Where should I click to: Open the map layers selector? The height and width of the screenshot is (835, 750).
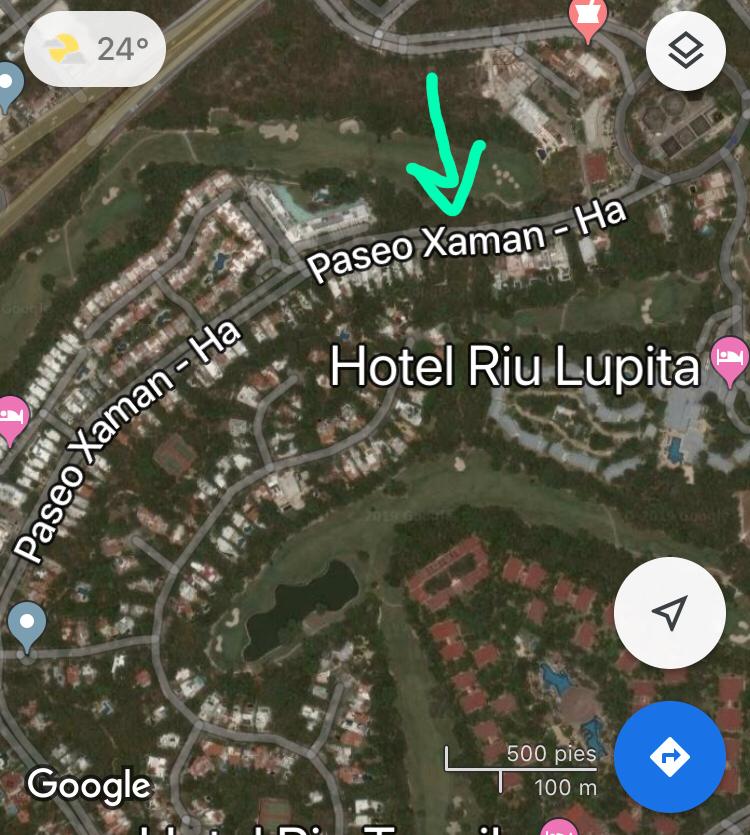[686, 51]
